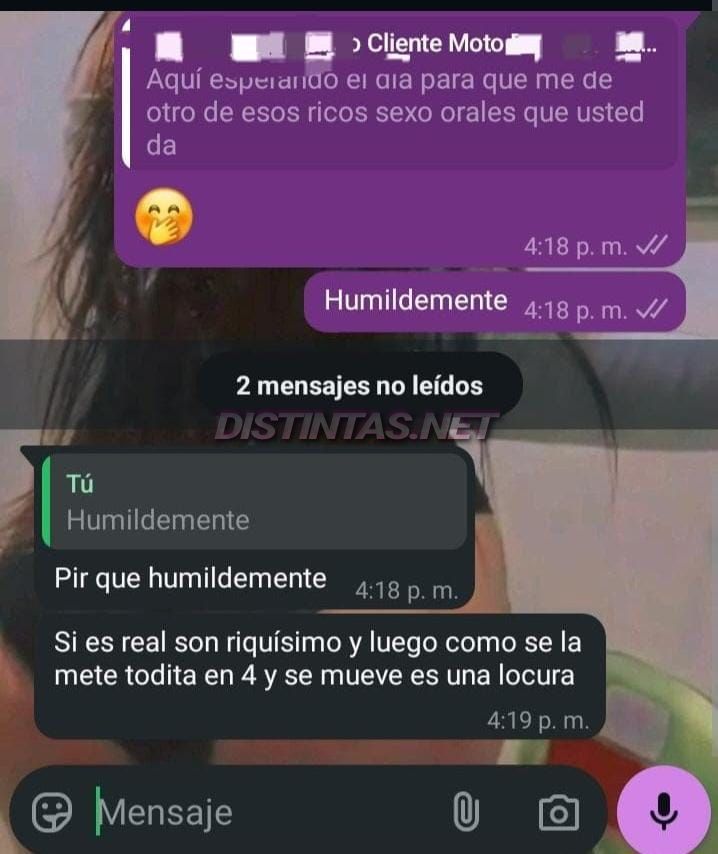Tap the microphone voice message button
This screenshot has height=854, width=718.
click(664, 811)
